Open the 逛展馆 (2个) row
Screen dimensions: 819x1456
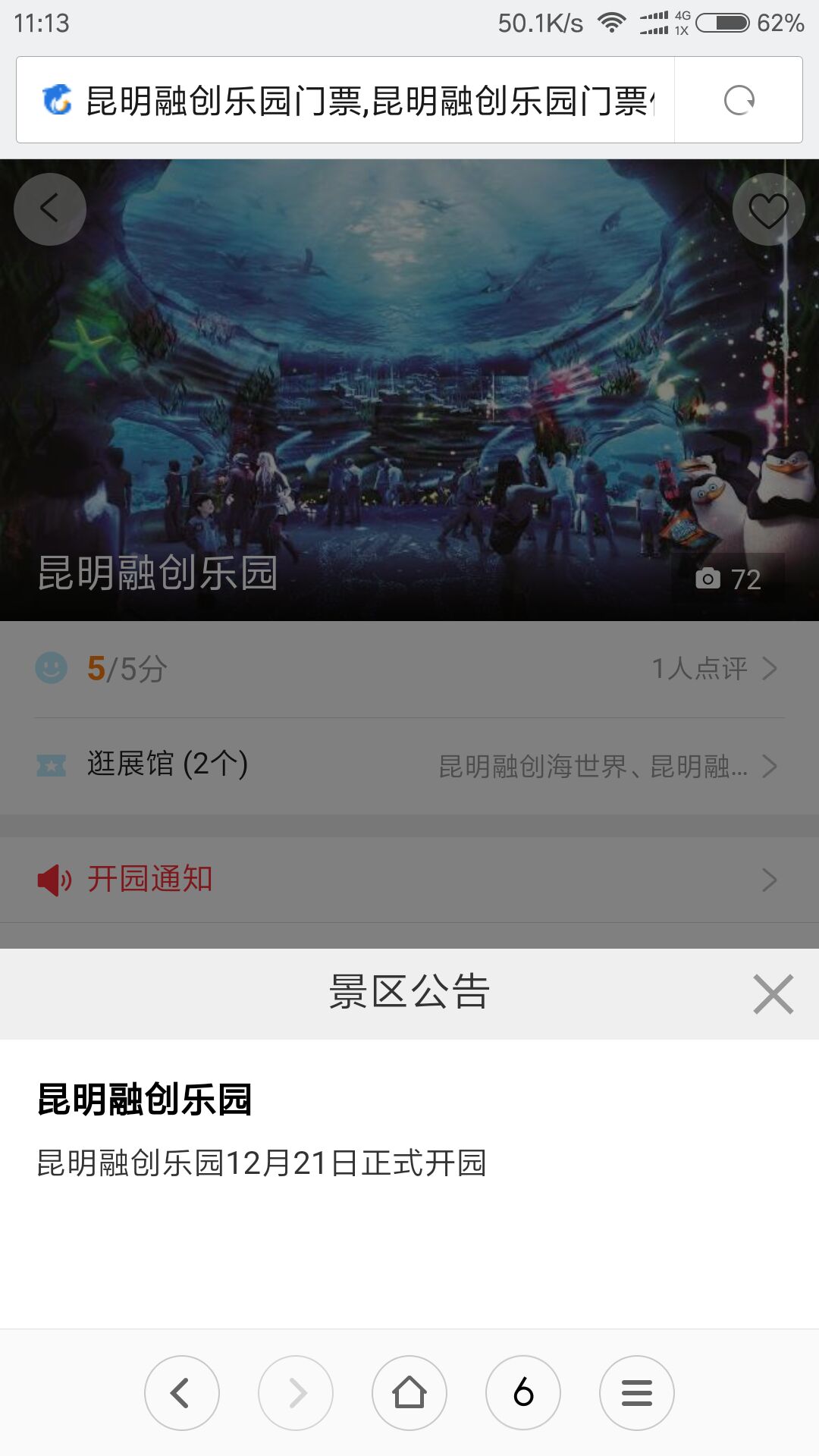pos(409,765)
